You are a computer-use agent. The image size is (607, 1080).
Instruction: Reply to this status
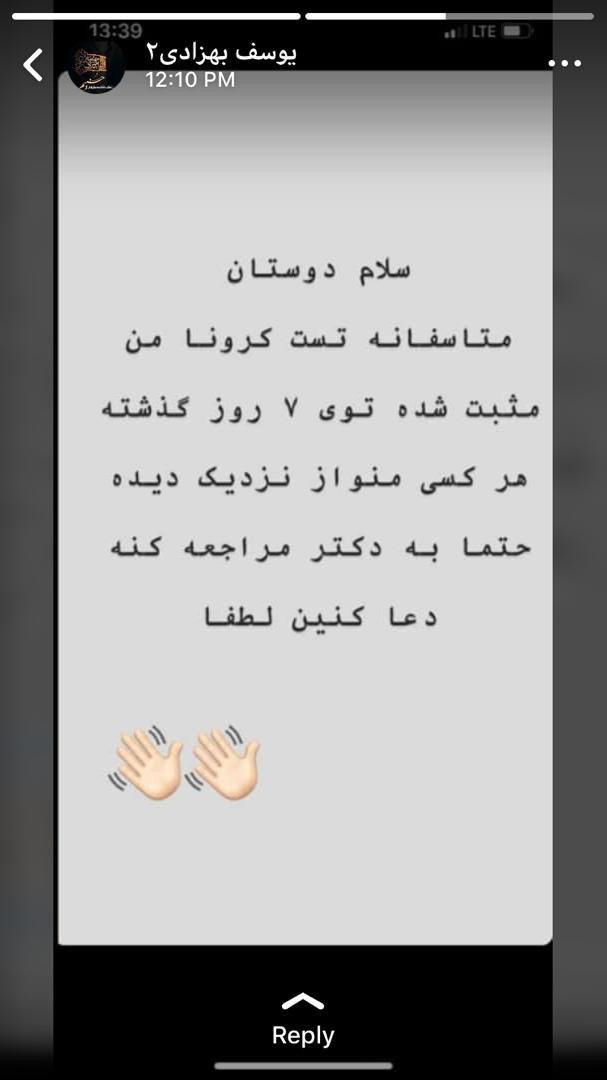click(x=303, y=1022)
